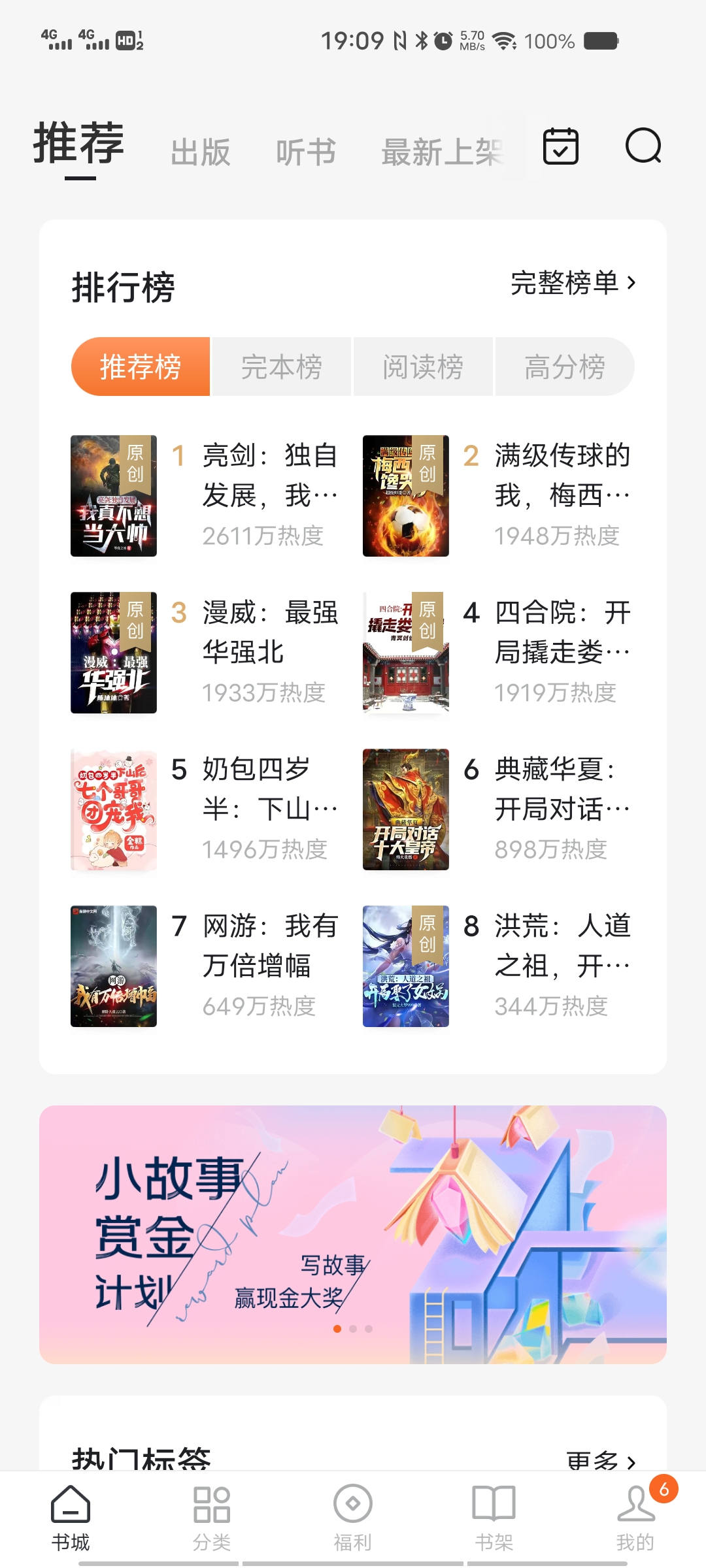Image resolution: width=706 pixels, height=1568 pixels.
Task: Switch to the 最新上架 tab
Action: [442, 152]
